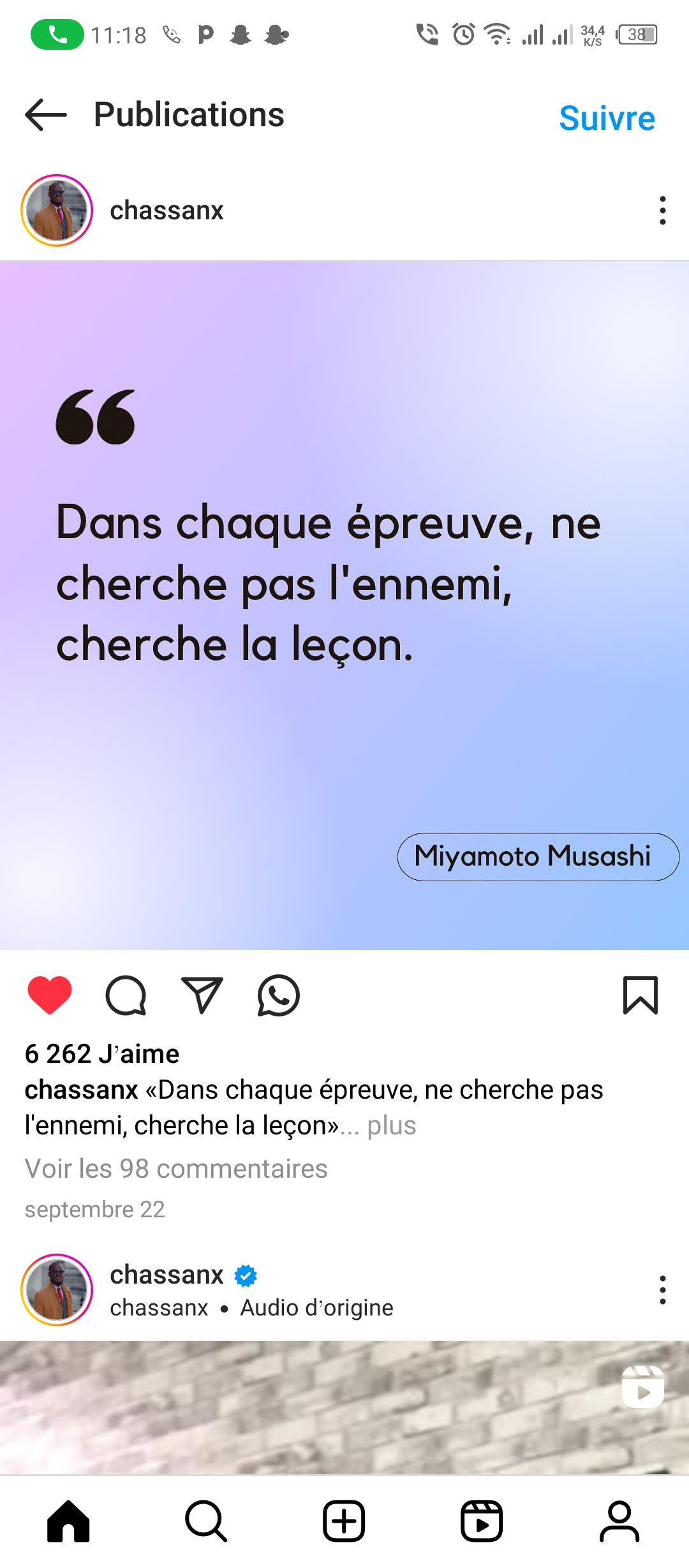View all 98 comments
689x1568 pixels.
coord(176,1169)
